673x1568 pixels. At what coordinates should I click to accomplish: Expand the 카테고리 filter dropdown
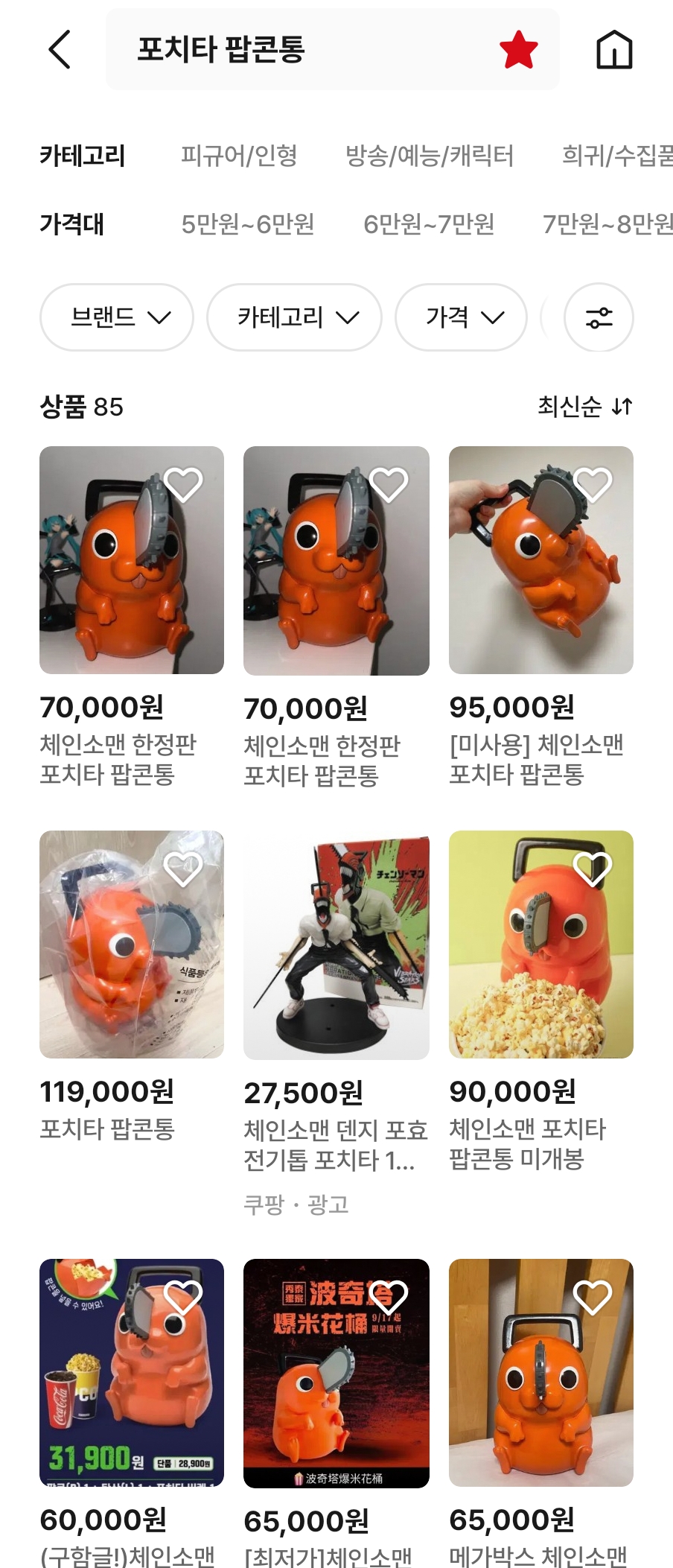coord(294,317)
